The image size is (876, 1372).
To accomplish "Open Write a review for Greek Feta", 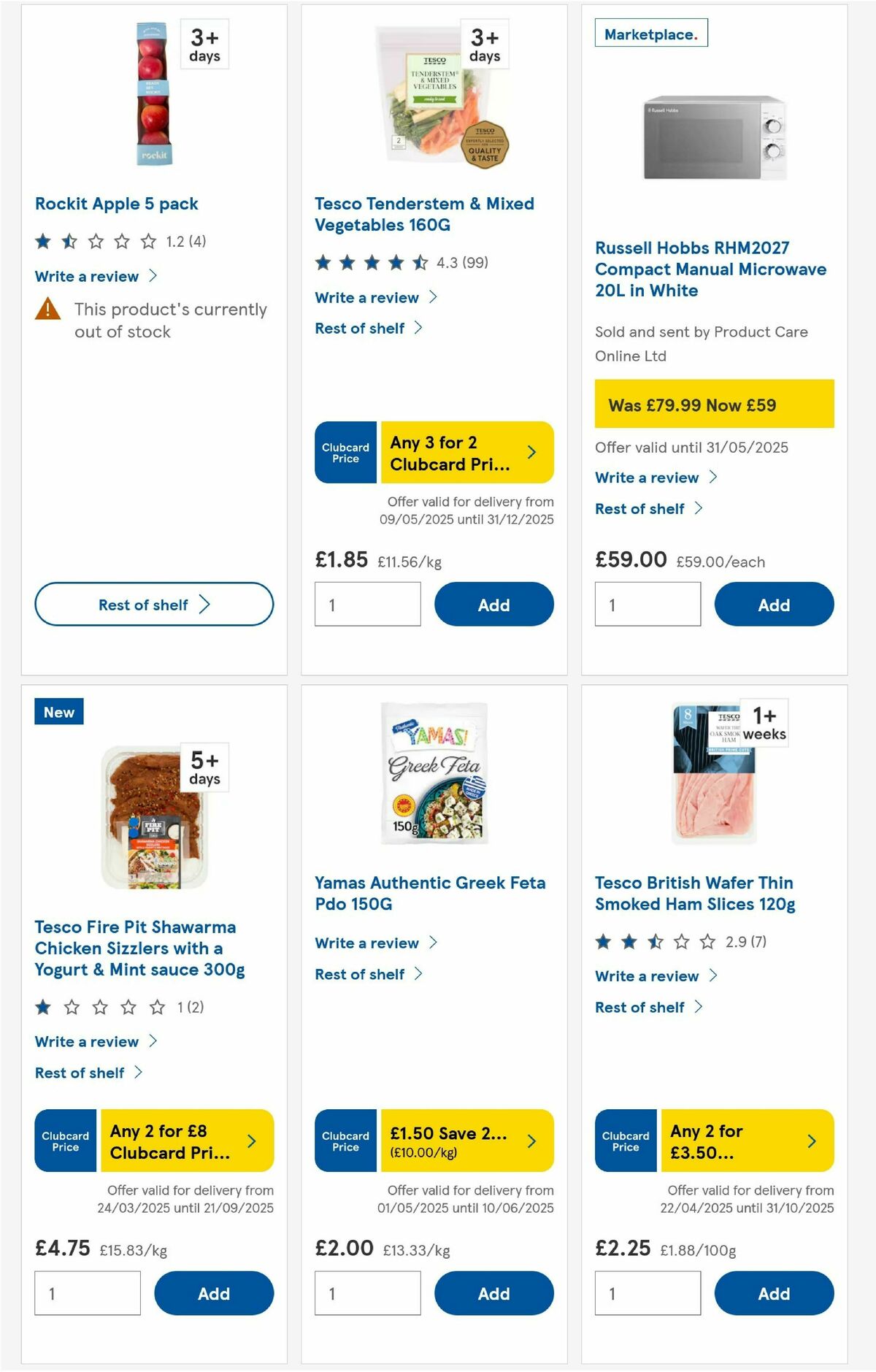I will pyautogui.click(x=367, y=942).
